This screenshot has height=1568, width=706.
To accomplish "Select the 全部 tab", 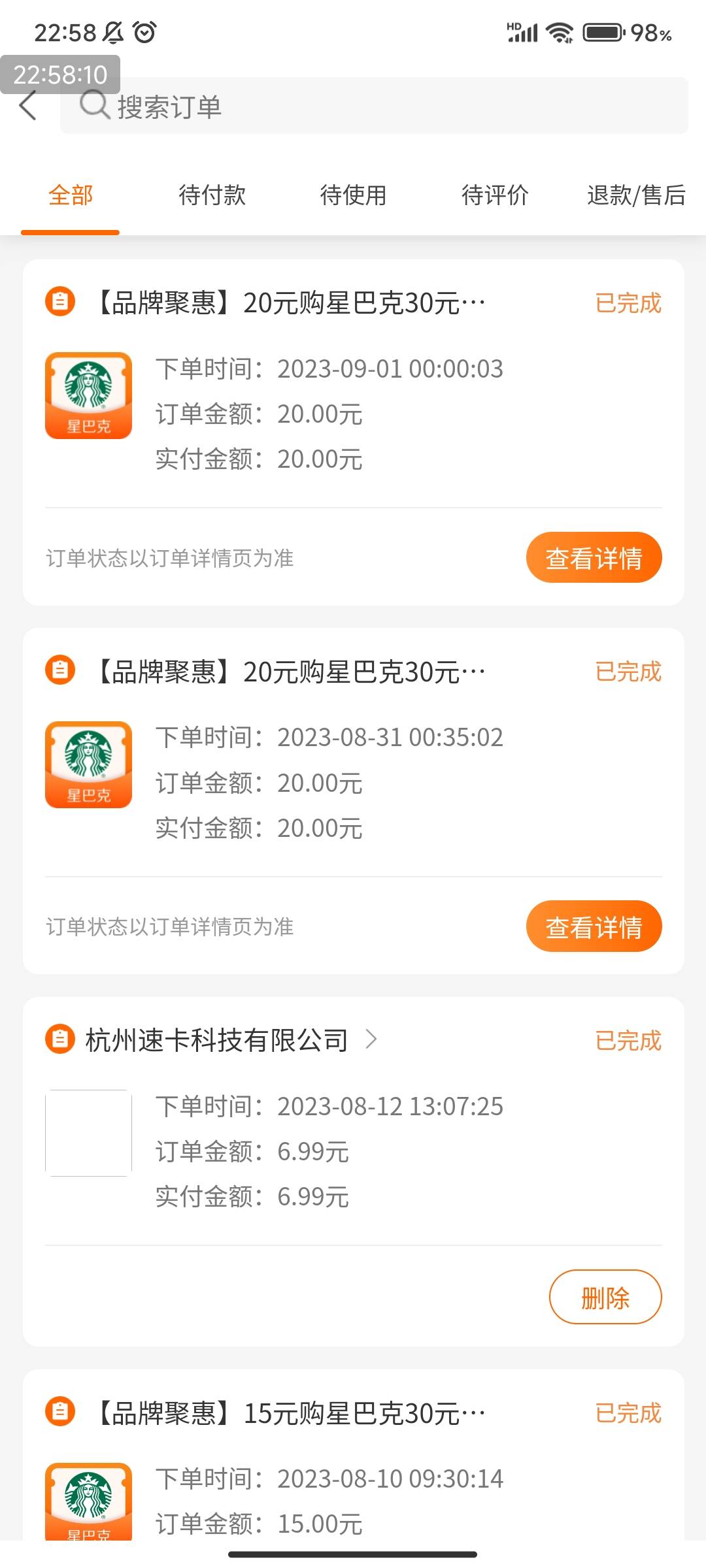I will [71, 195].
